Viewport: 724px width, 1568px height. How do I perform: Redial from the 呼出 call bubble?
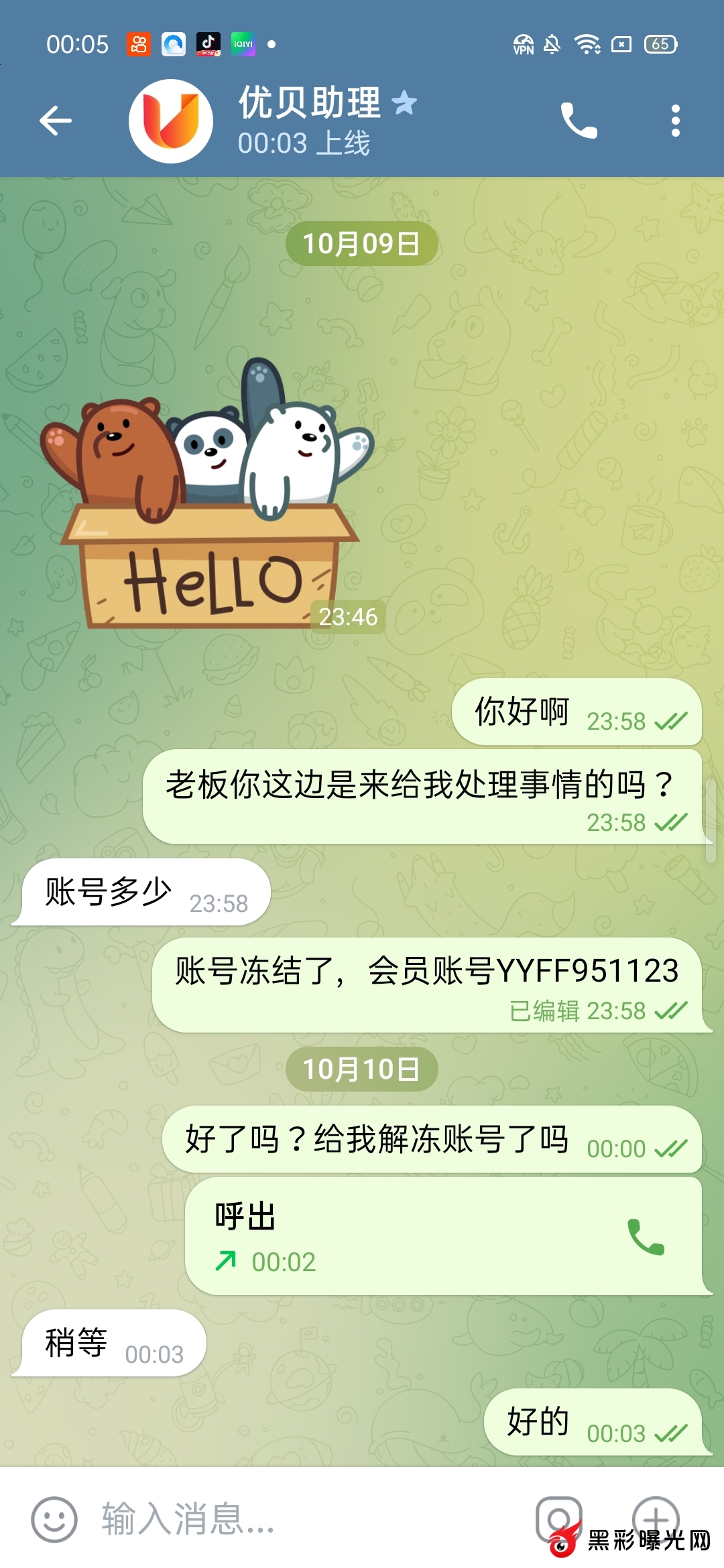click(x=645, y=1236)
